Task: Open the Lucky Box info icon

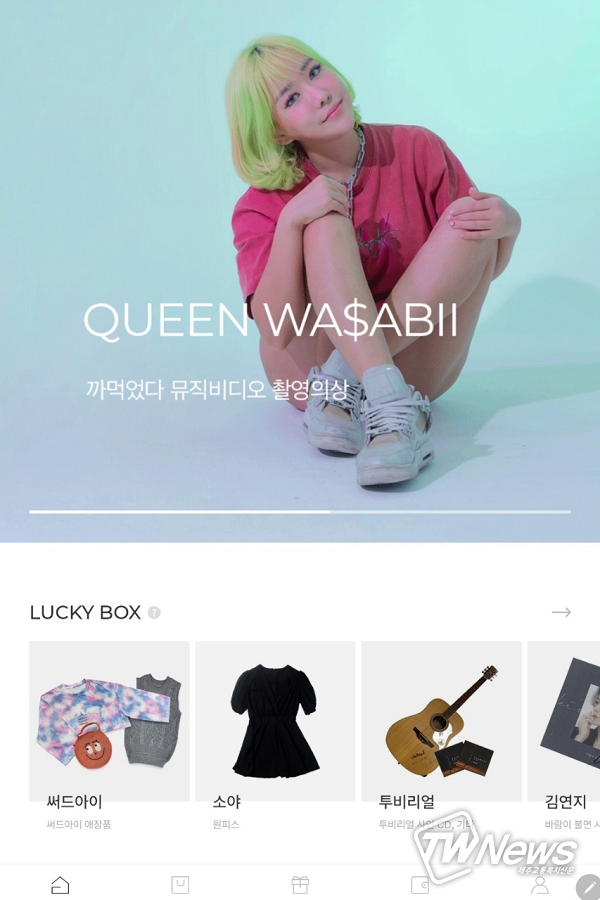Action: pyautogui.click(x=154, y=612)
